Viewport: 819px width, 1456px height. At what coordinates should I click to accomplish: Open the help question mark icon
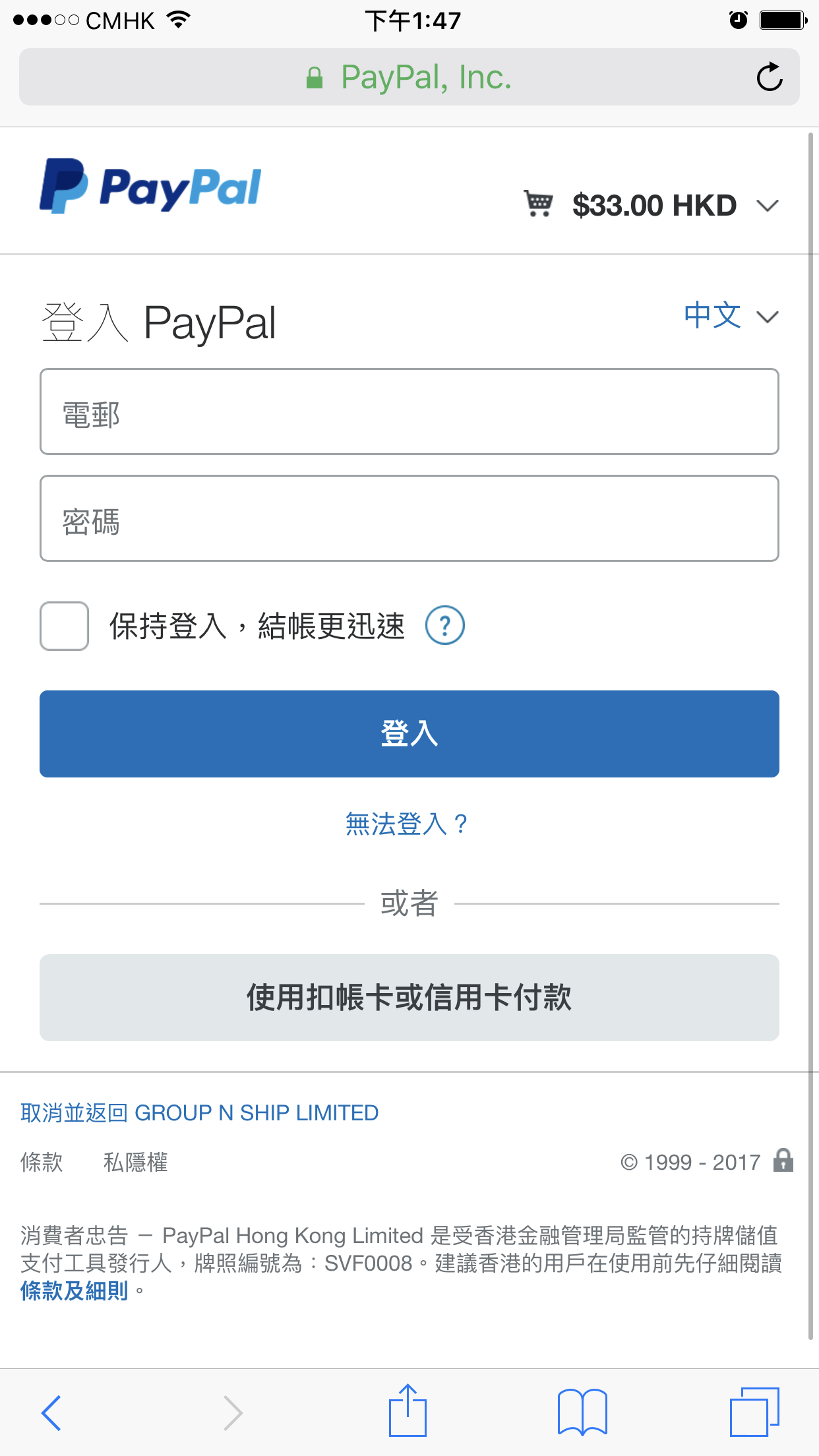click(445, 625)
